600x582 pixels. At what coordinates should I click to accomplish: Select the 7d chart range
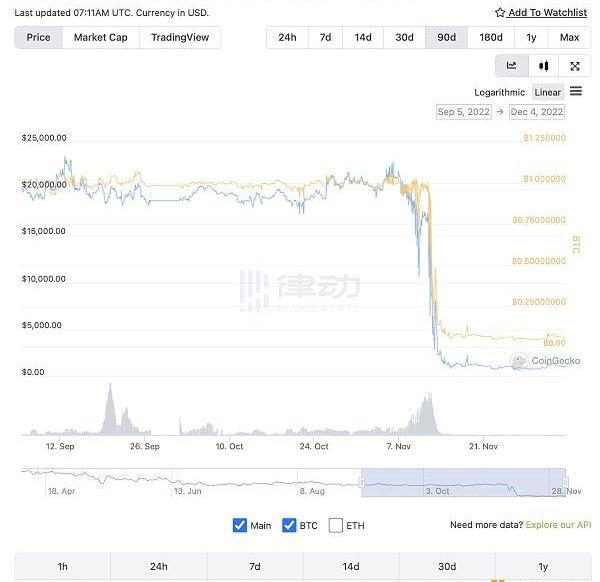(x=325, y=37)
